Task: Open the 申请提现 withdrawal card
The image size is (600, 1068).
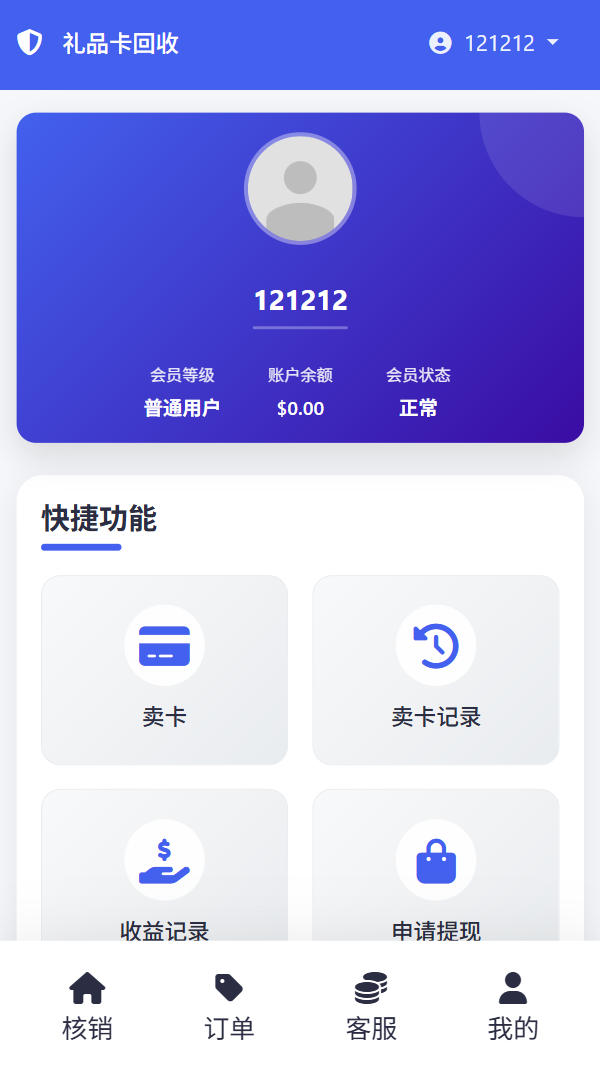Action: (x=436, y=865)
